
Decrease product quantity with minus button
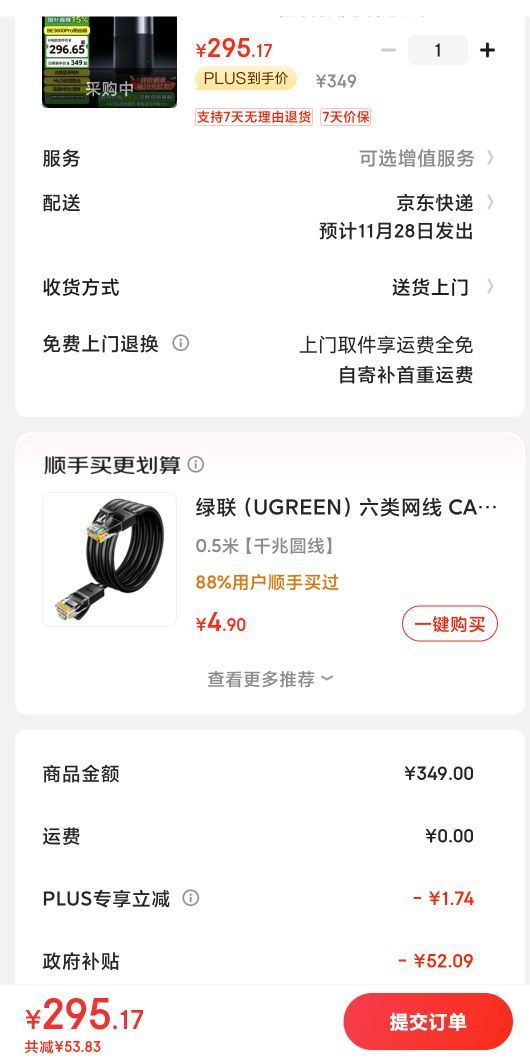(388, 51)
